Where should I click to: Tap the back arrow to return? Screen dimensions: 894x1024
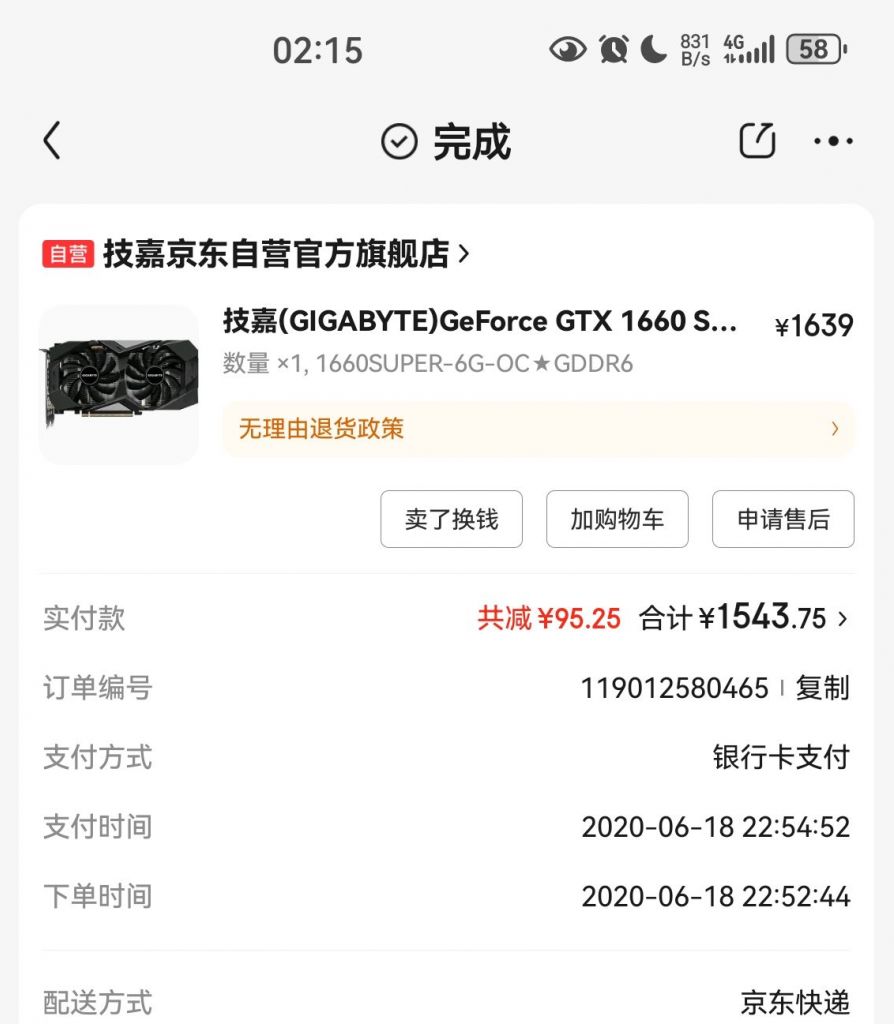point(52,141)
